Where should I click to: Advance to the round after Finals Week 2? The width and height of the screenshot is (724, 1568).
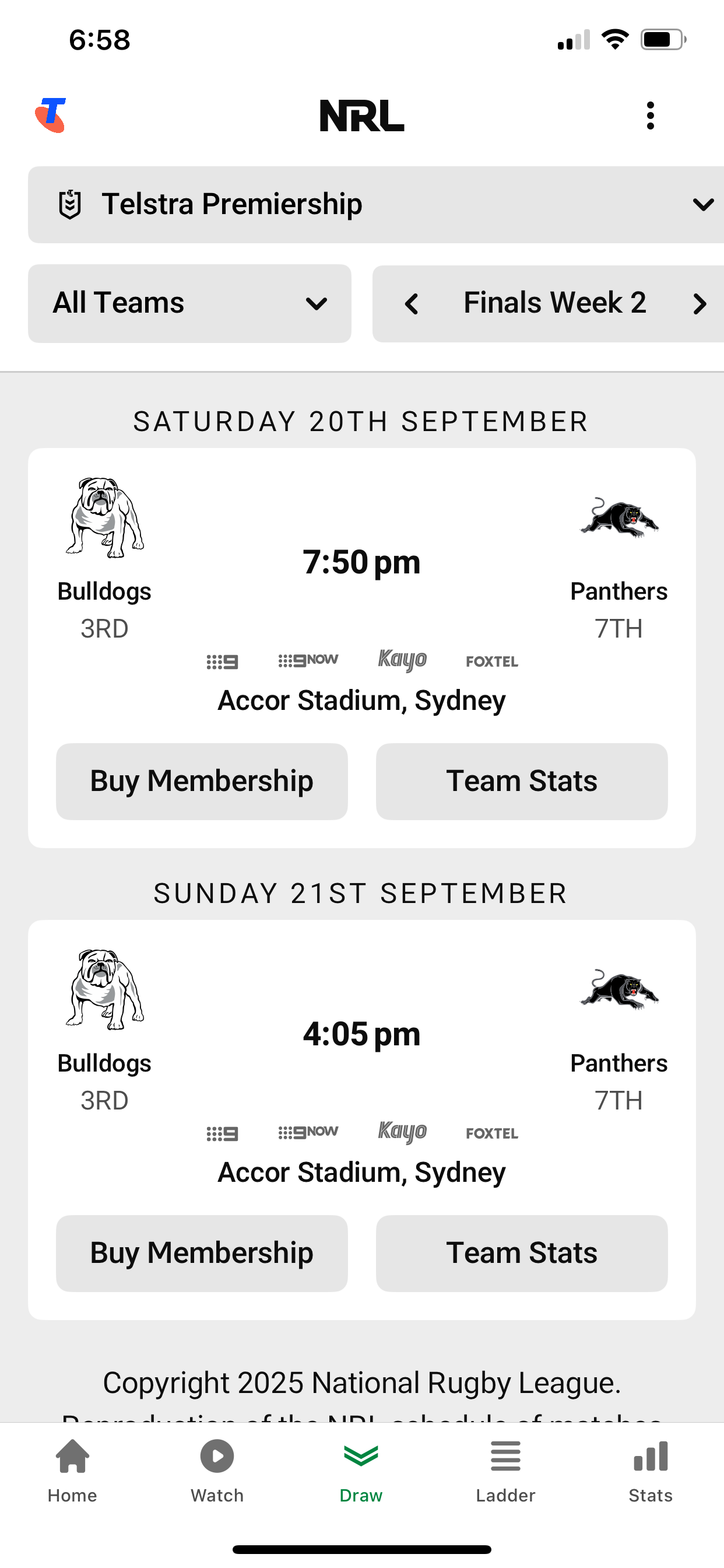click(699, 304)
